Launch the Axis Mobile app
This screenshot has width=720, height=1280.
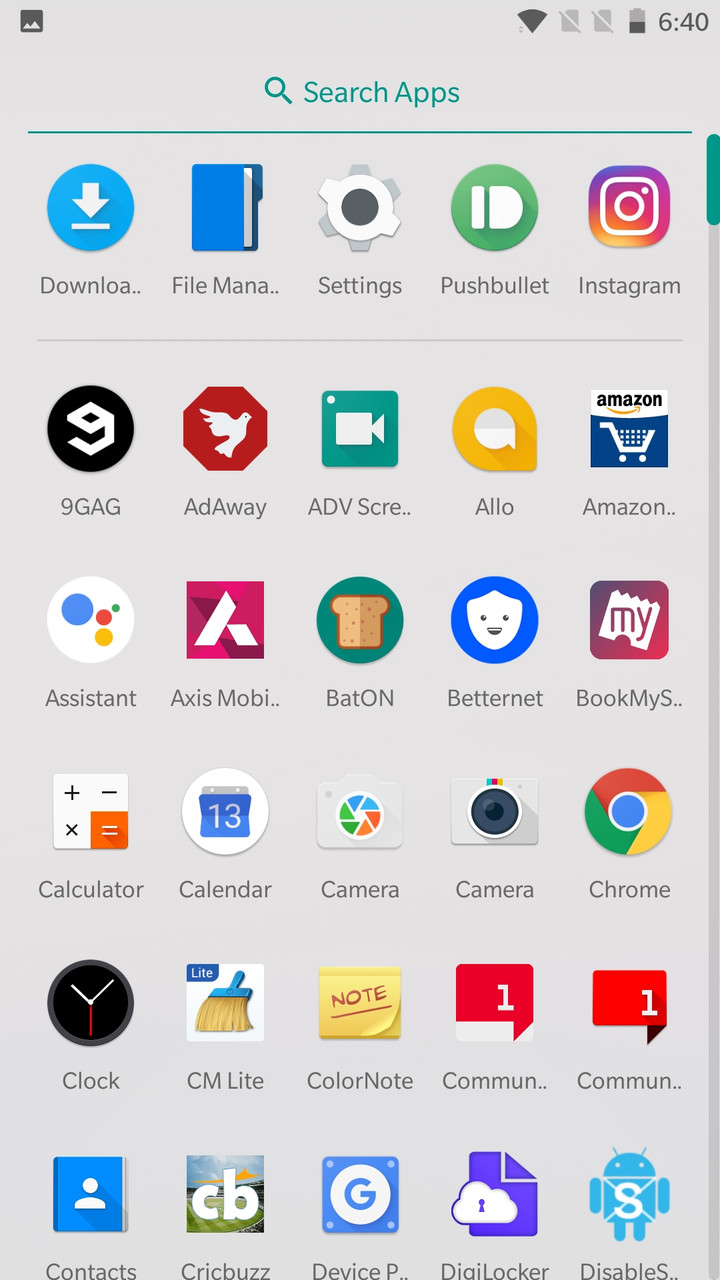tap(225, 620)
